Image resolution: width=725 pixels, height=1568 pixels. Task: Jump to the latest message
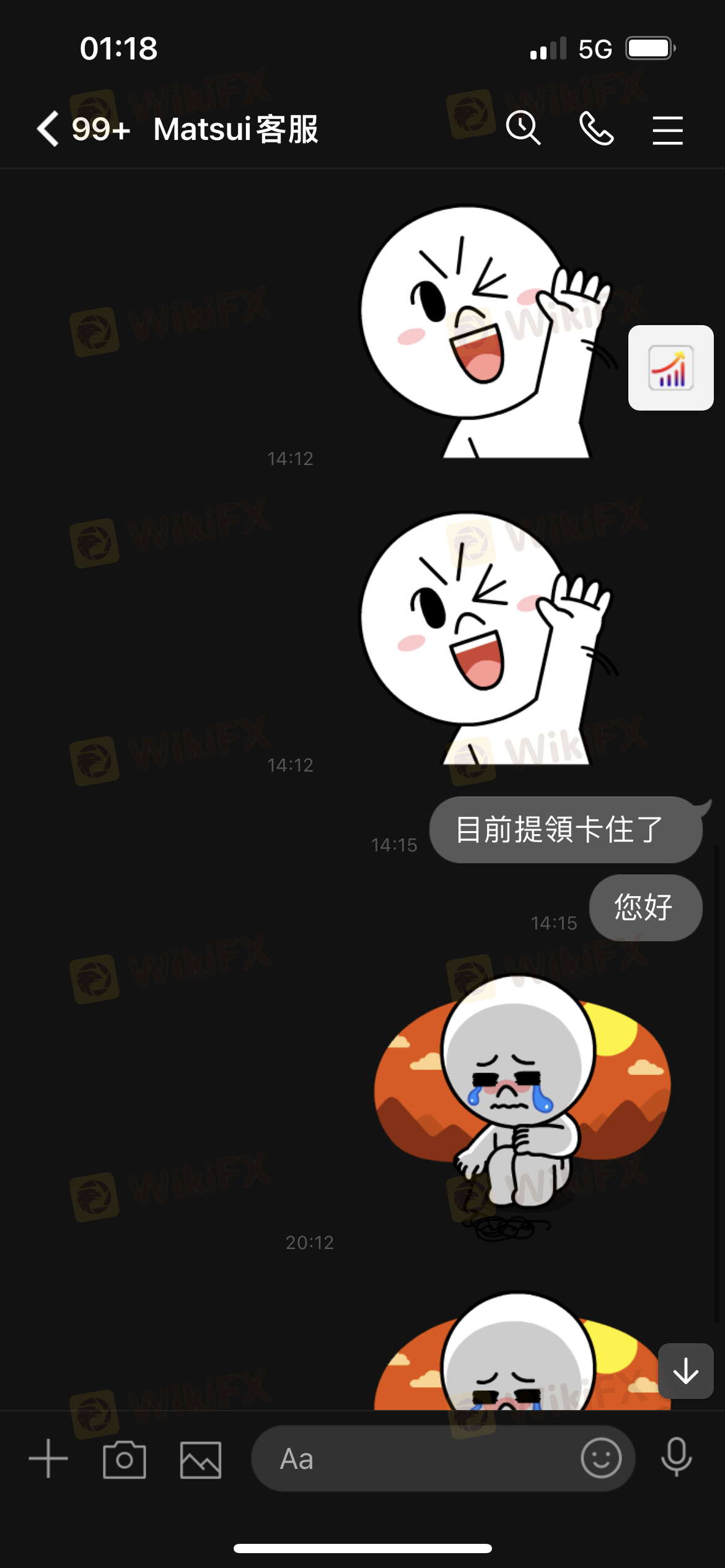click(x=685, y=1371)
